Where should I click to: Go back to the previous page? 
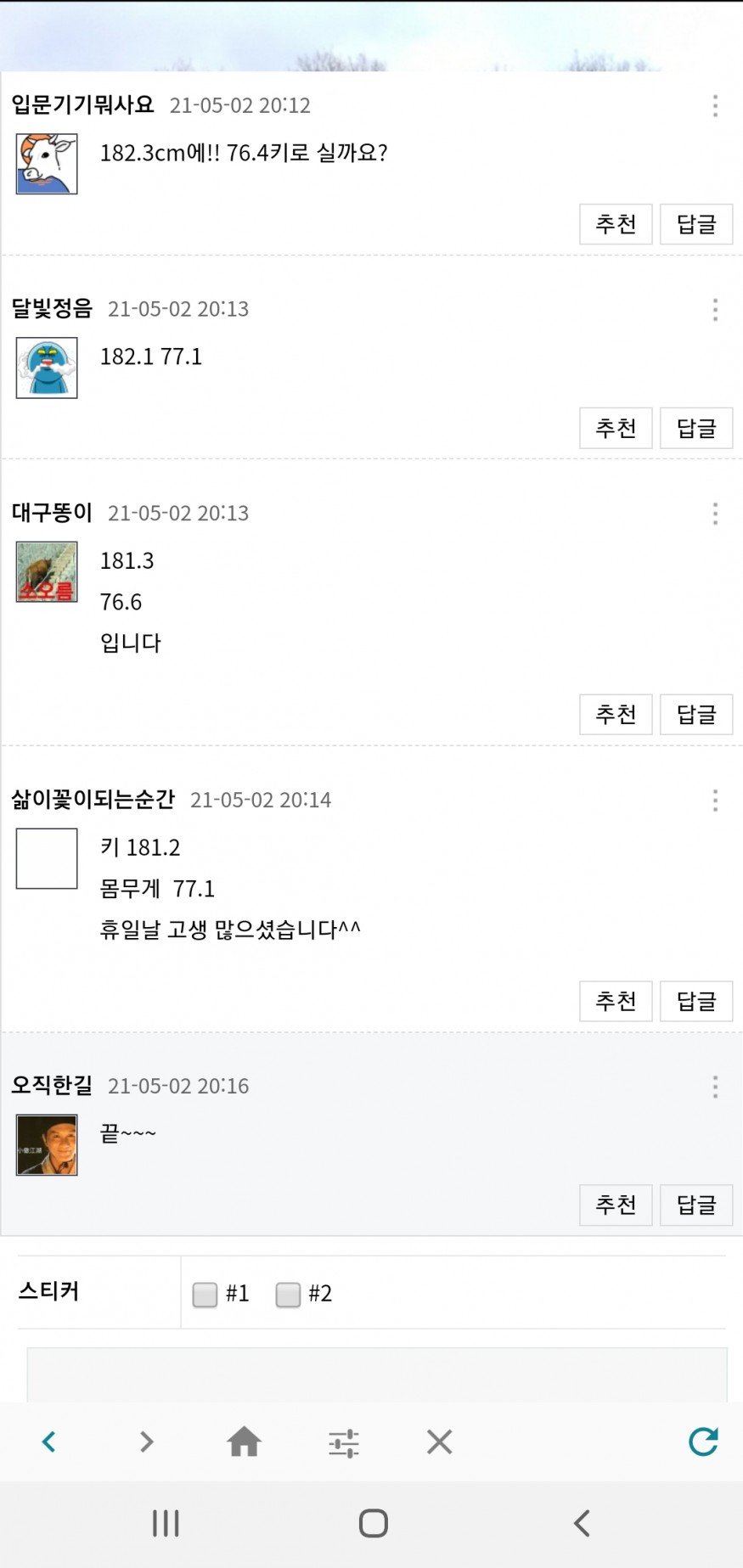point(49,1442)
